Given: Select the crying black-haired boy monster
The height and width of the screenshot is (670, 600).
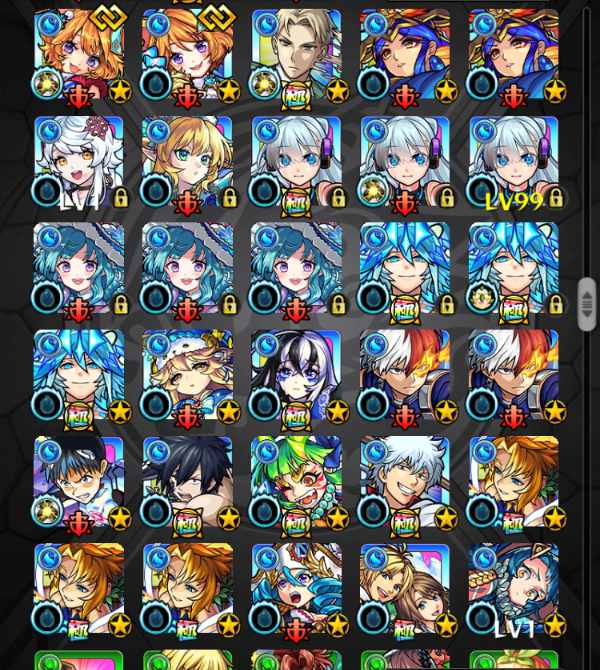Looking at the screenshot, I should tap(79, 483).
